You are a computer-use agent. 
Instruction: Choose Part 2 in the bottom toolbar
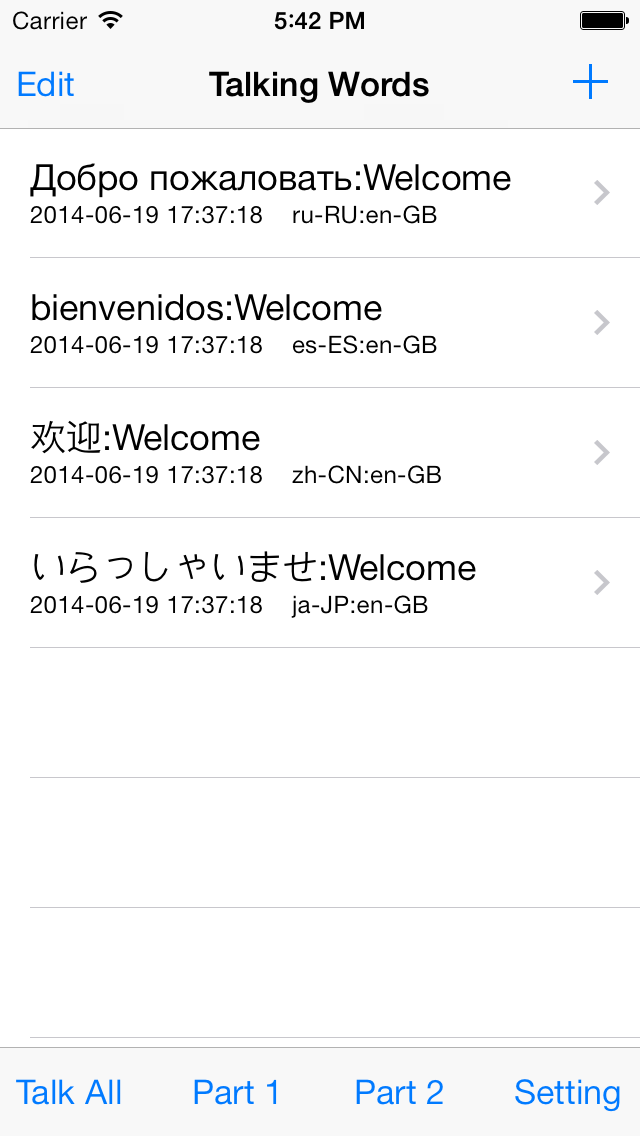(399, 1092)
